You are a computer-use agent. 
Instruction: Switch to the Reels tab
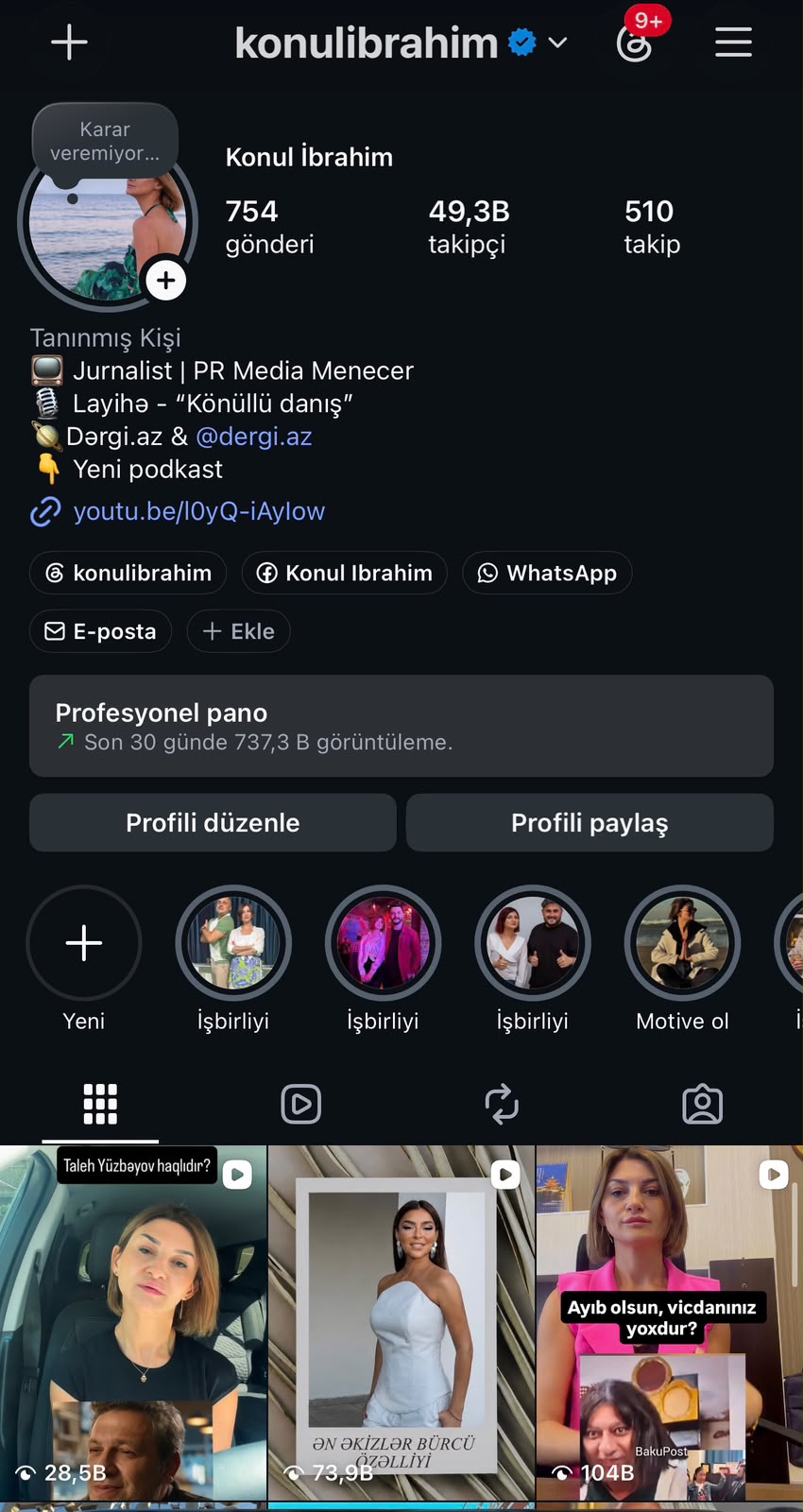pos(300,1104)
